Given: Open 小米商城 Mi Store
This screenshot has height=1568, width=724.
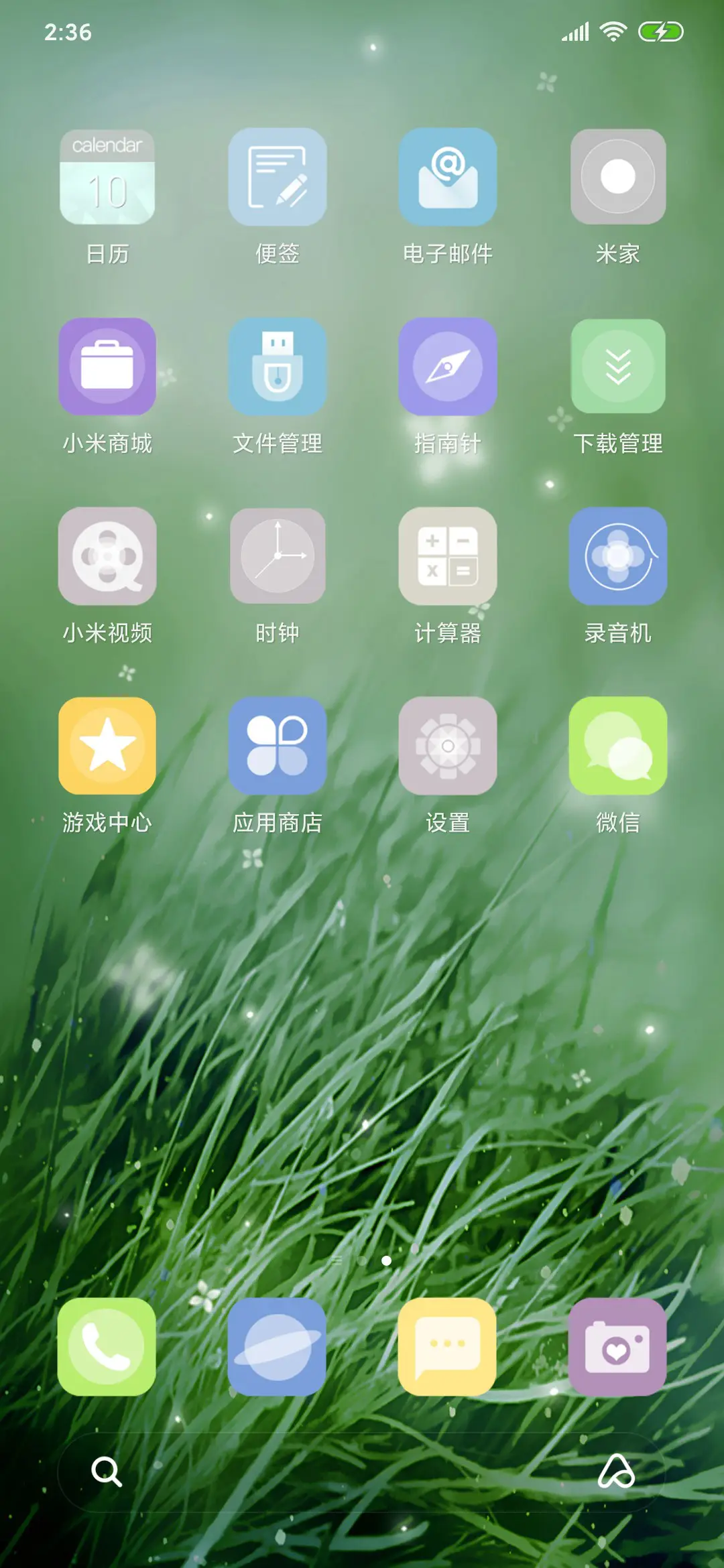Looking at the screenshot, I should coord(107,367).
